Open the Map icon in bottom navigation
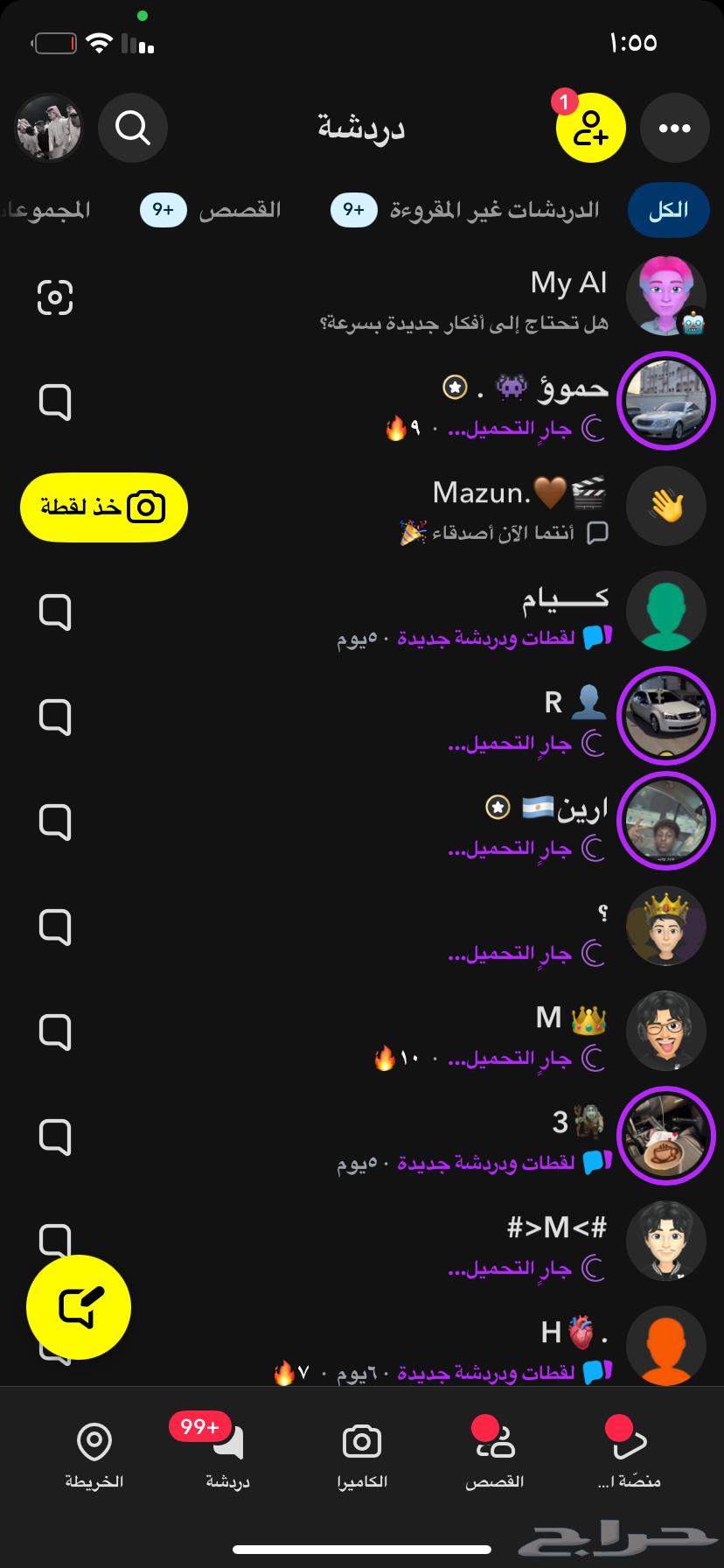The height and width of the screenshot is (1568, 724). click(x=94, y=1444)
